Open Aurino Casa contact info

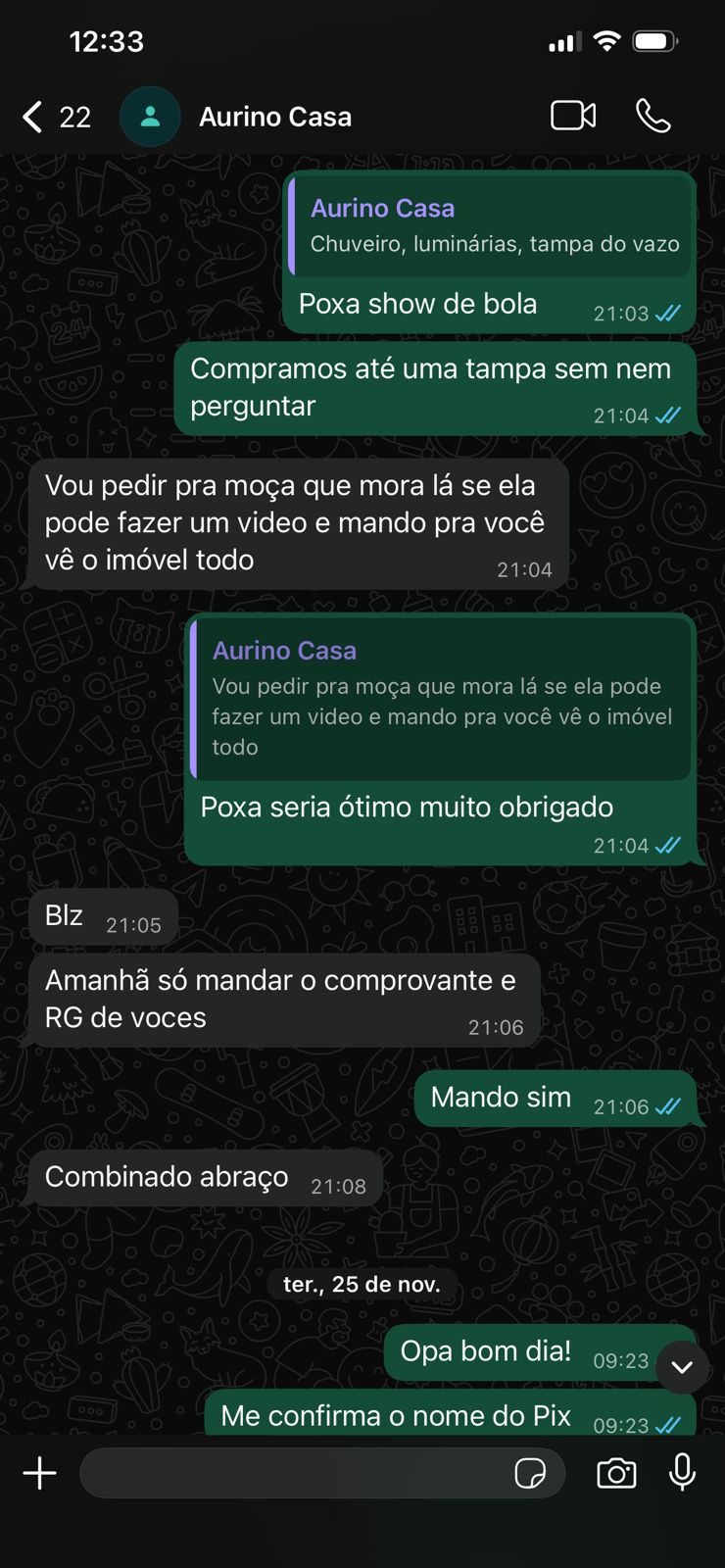click(274, 118)
